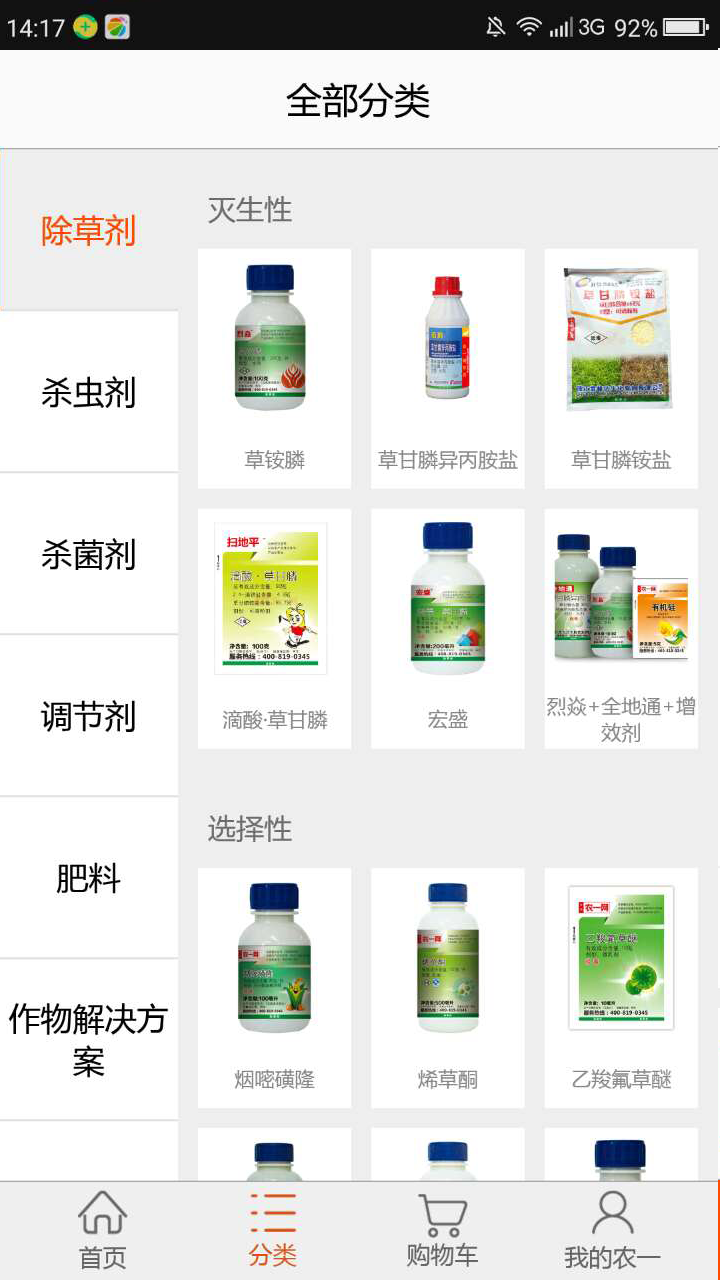Show the 肥料 category
720x1280 pixels.
click(89, 878)
